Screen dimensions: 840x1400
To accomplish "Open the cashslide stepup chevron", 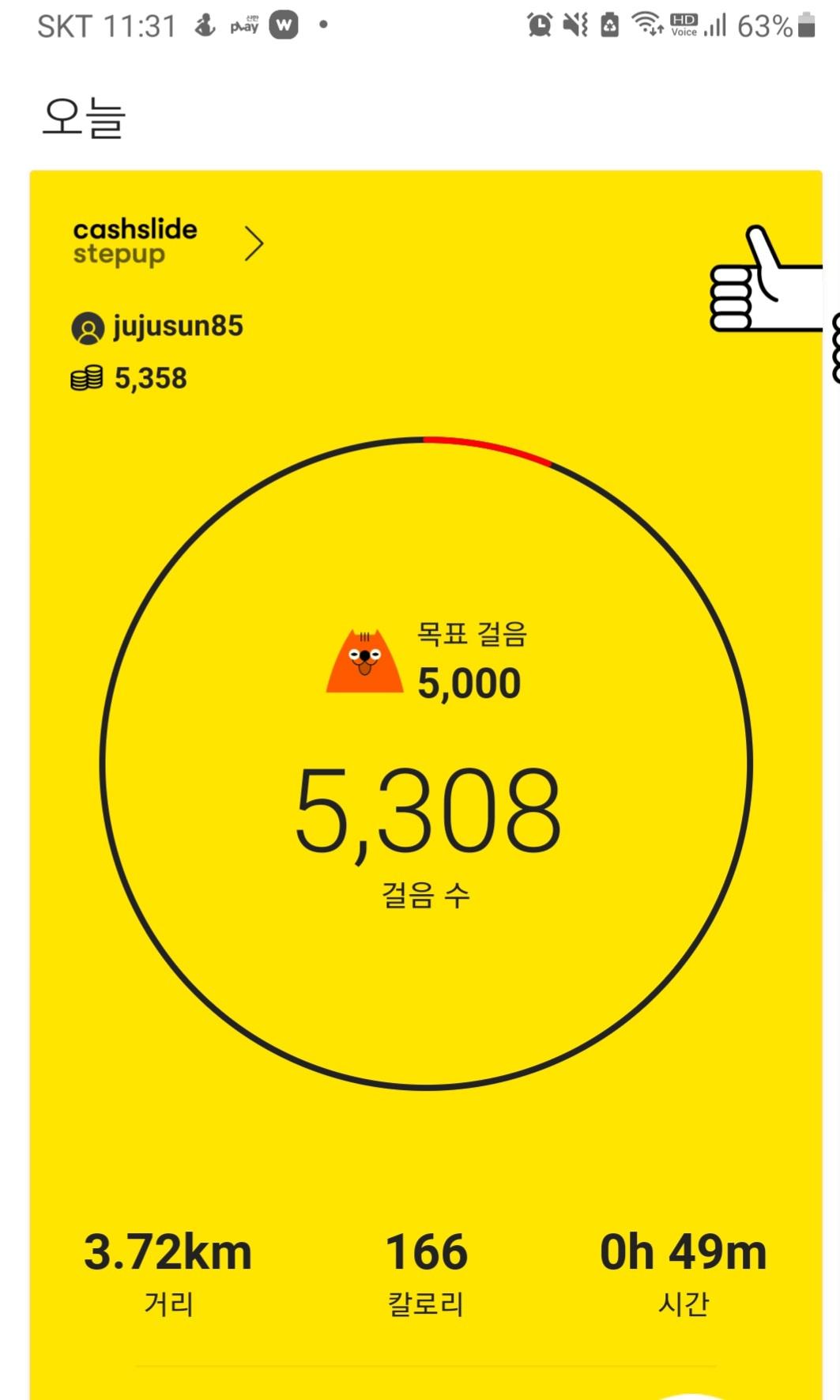I will (253, 243).
